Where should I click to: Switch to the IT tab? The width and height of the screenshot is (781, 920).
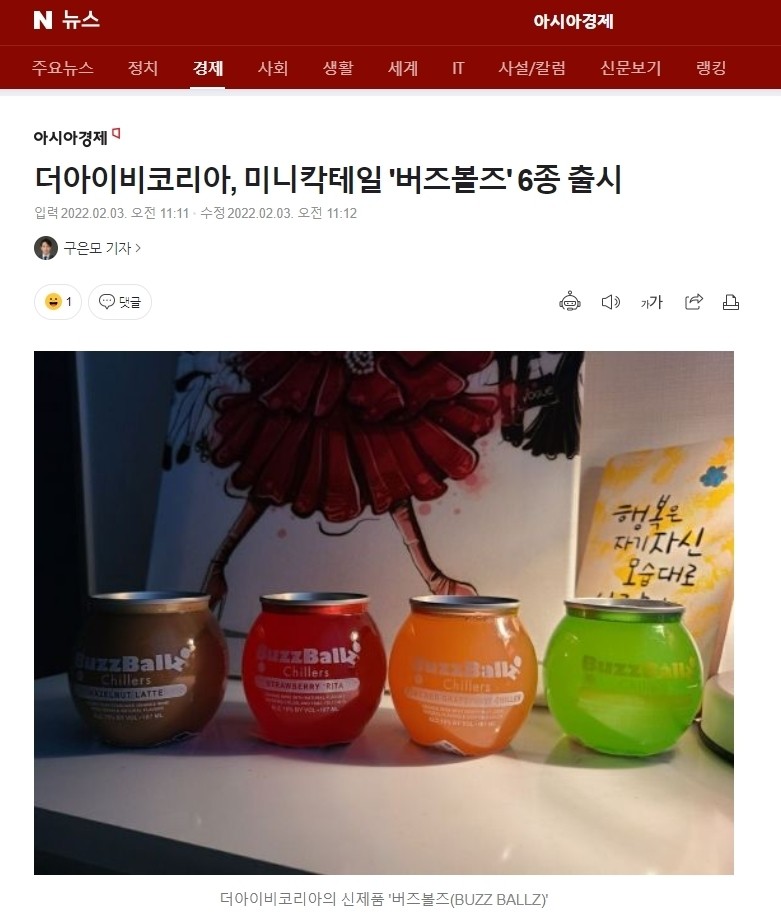[458, 68]
